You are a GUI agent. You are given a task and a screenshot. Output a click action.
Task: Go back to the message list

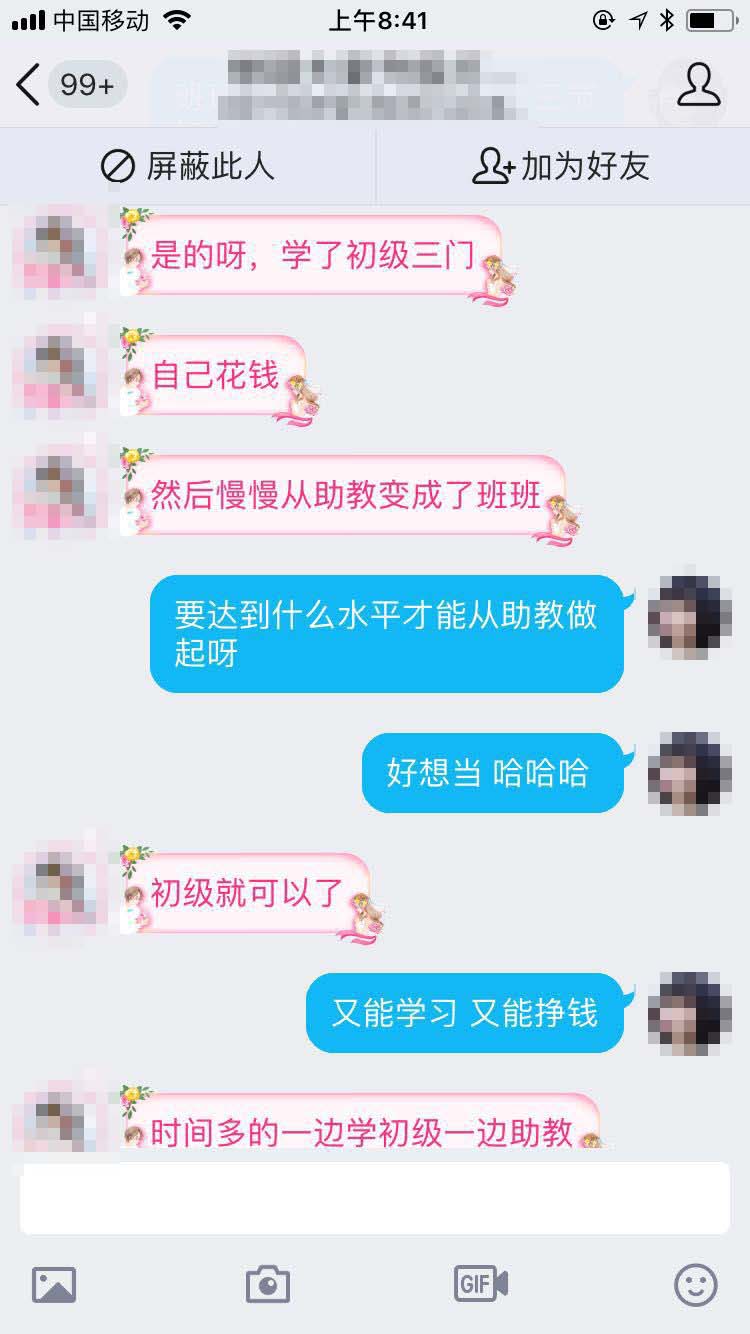pos(30,85)
